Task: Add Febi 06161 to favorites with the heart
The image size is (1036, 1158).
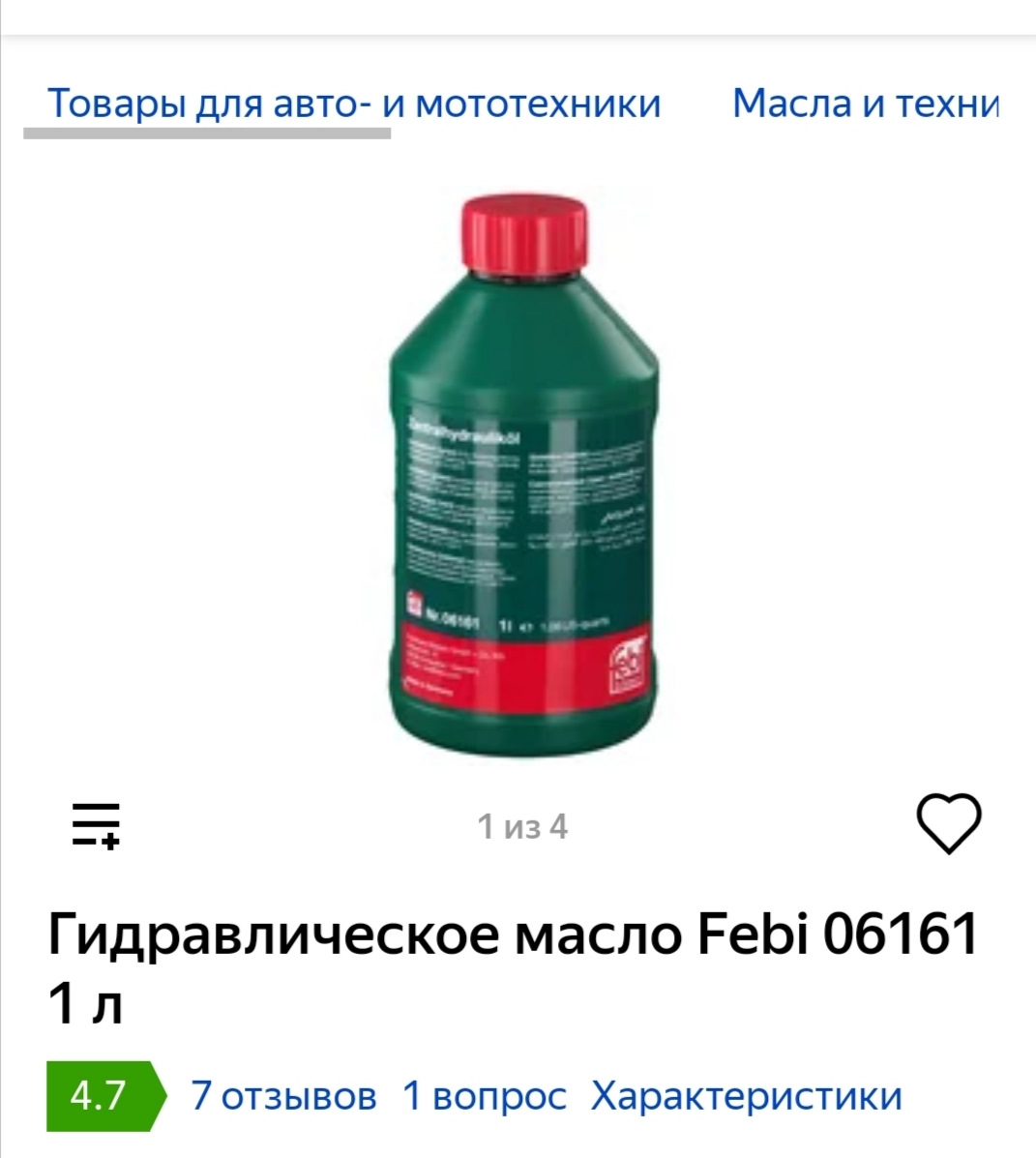Action: click(948, 823)
